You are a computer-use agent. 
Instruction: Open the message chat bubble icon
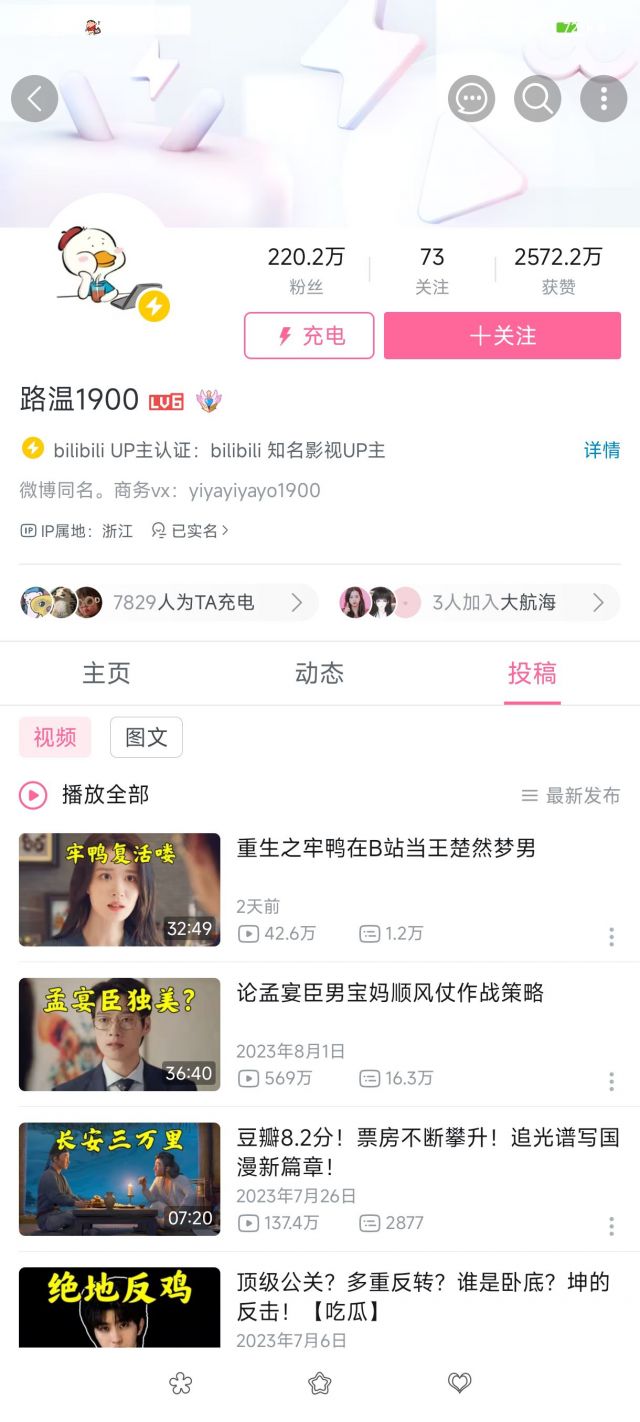coord(471,99)
